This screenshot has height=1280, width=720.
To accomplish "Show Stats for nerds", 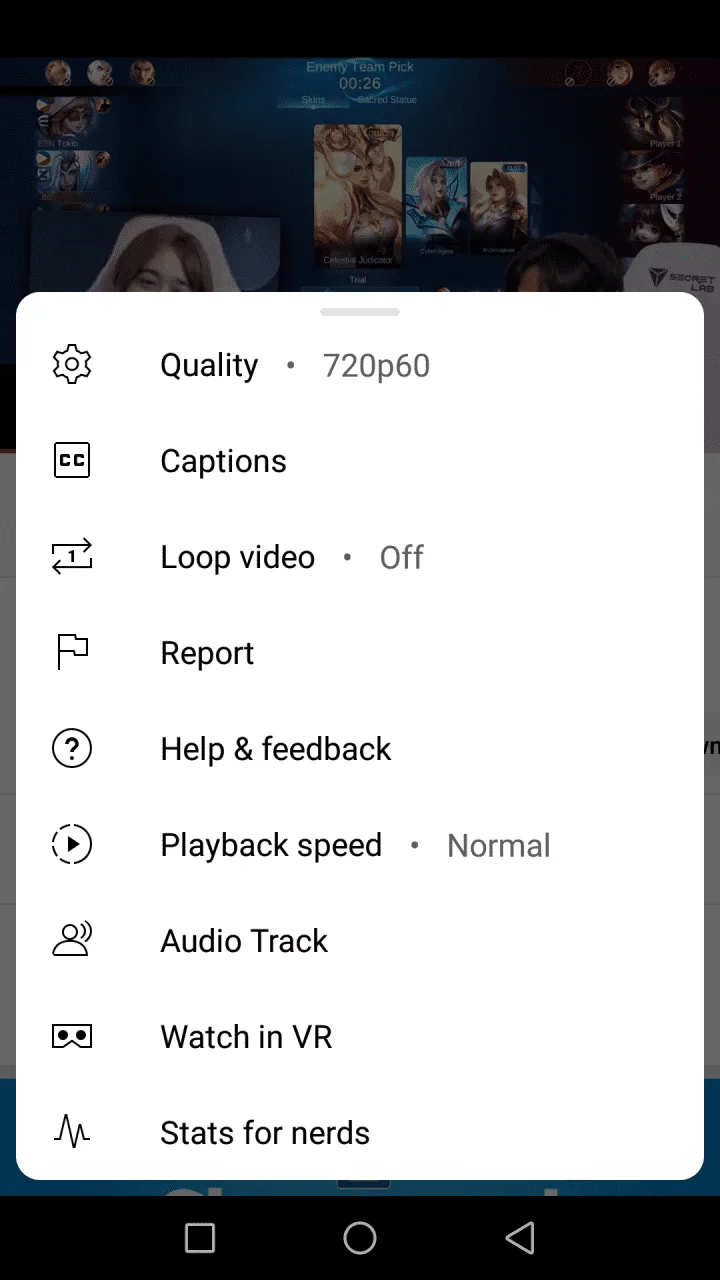I will click(x=360, y=1133).
